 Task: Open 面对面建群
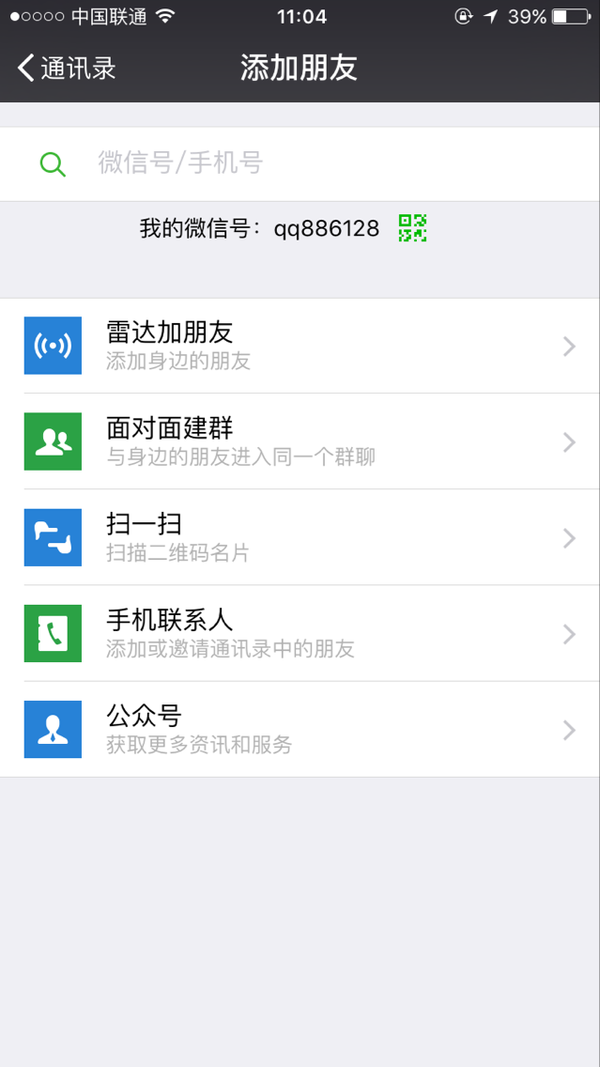(300, 442)
